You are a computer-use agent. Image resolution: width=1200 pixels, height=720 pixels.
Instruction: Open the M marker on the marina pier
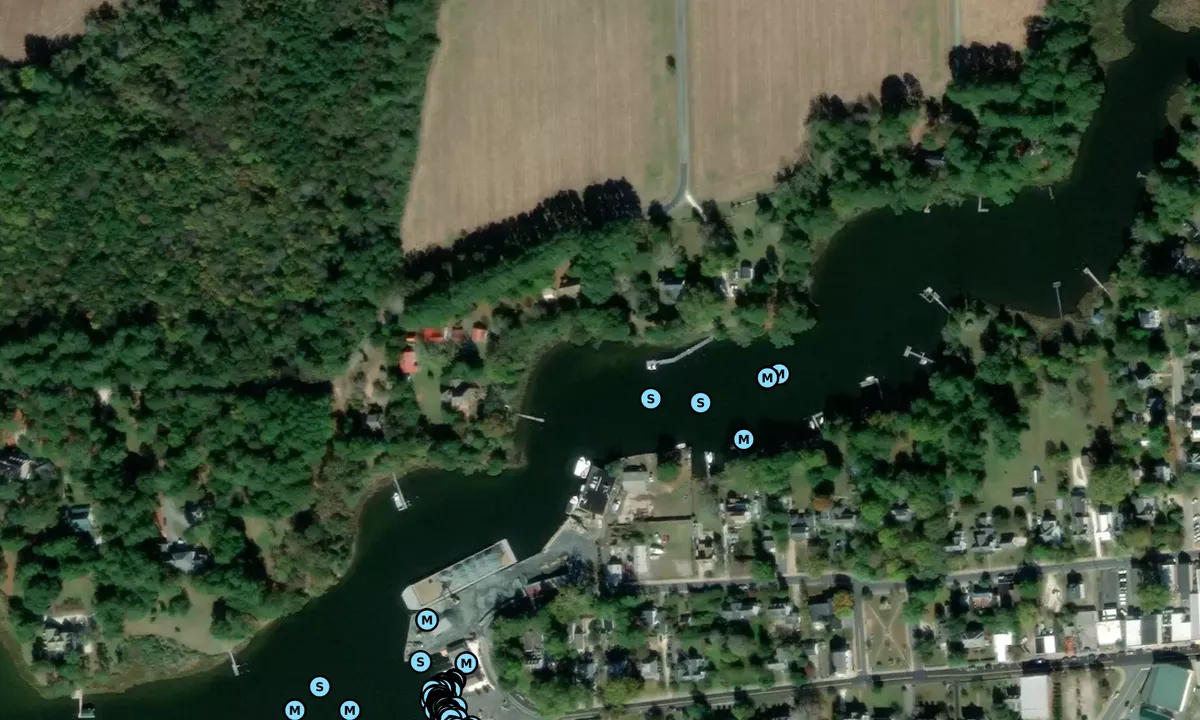(x=427, y=620)
